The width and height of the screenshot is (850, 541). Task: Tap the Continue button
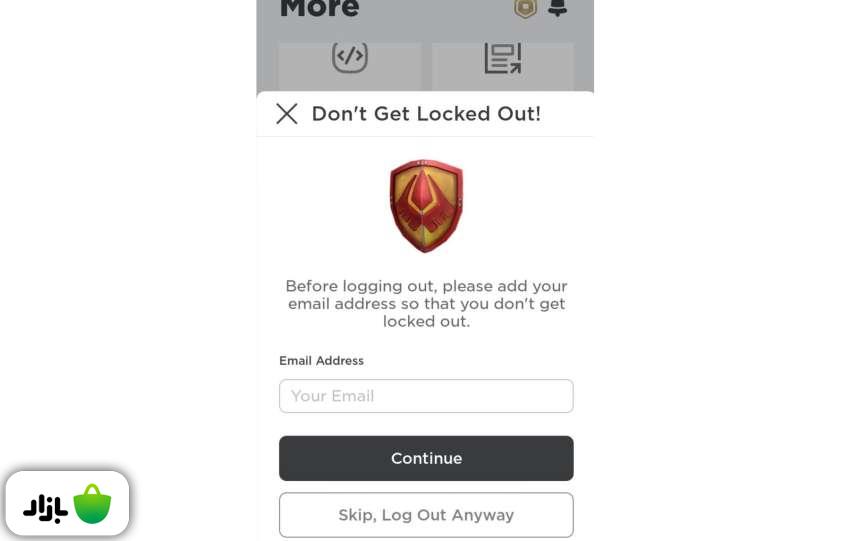coord(426,458)
